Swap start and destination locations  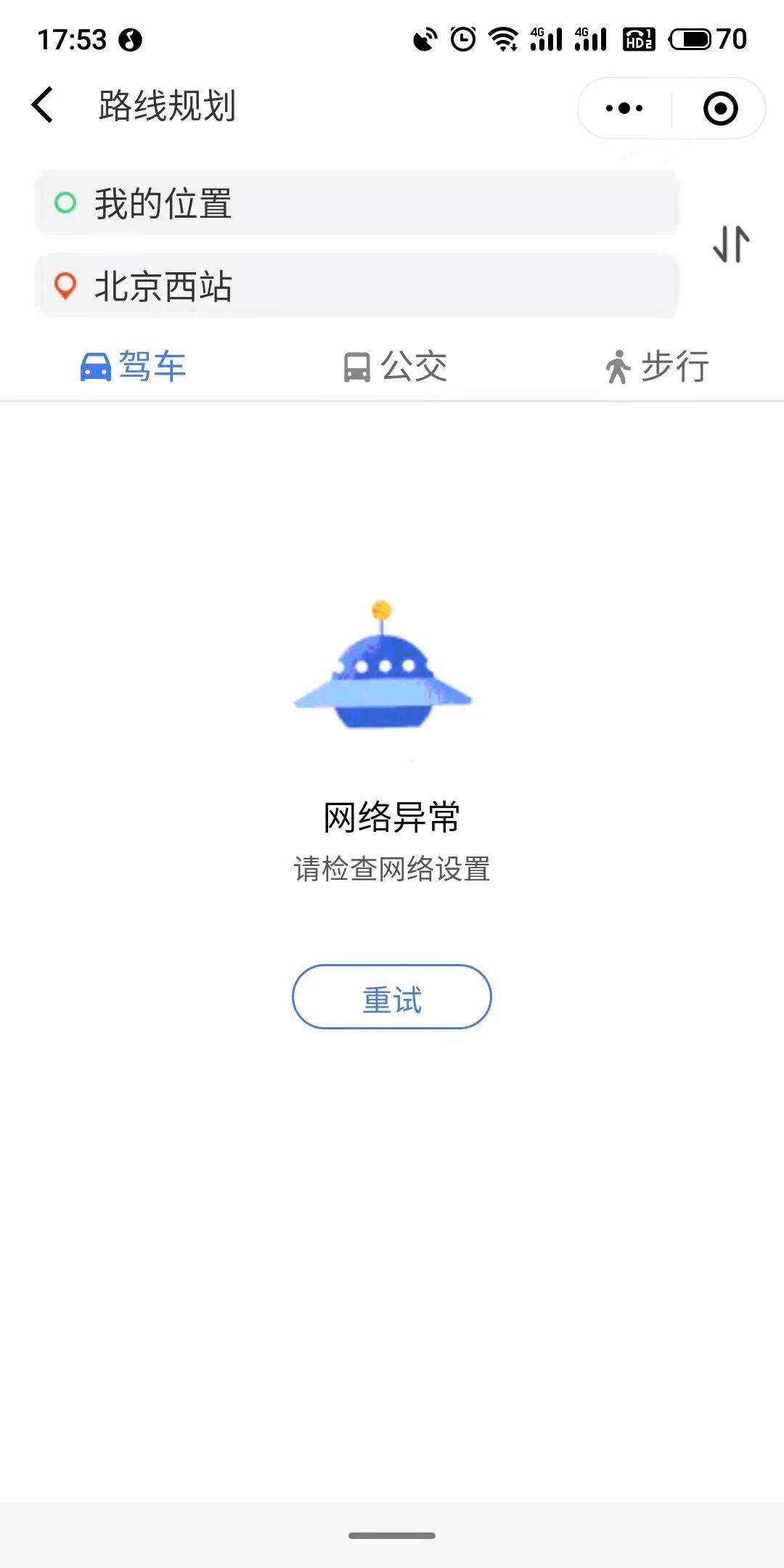click(731, 244)
